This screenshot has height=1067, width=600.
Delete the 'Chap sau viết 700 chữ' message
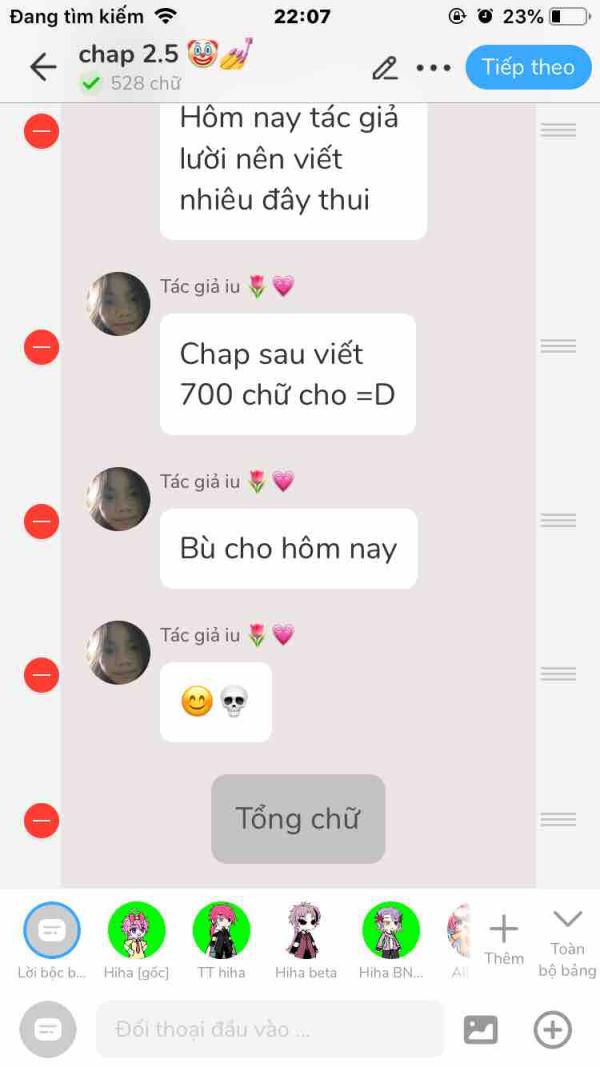tap(41, 347)
